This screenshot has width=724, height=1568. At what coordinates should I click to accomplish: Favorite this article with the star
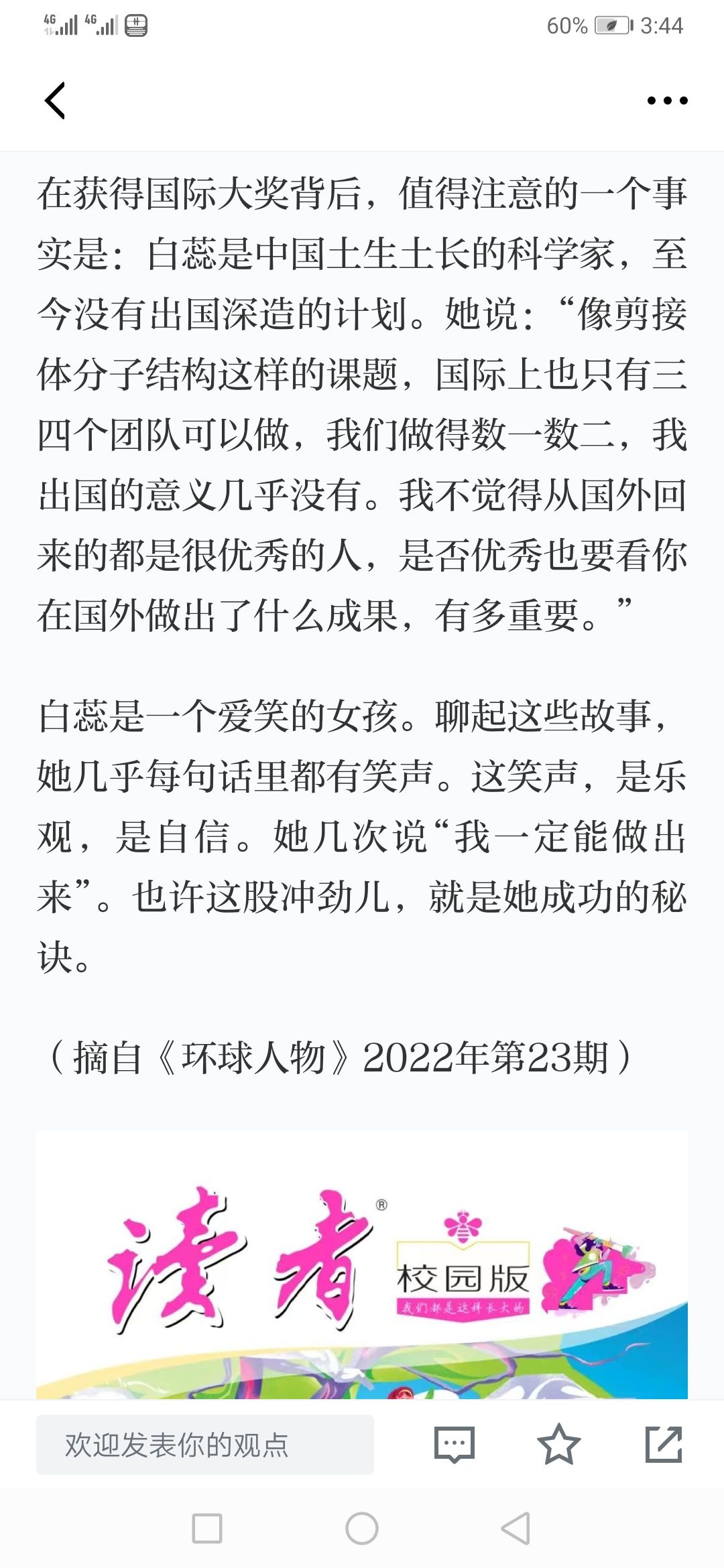pyautogui.click(x=558, y=1444)
